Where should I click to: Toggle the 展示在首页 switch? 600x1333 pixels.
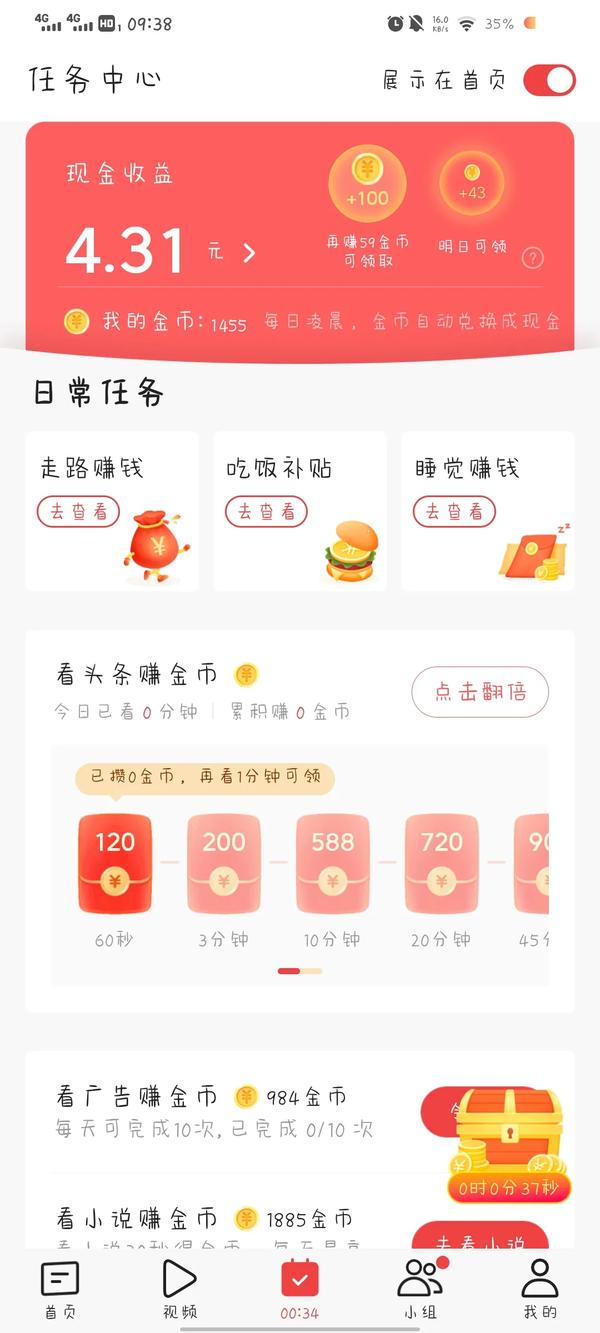(x=549, y=80)
